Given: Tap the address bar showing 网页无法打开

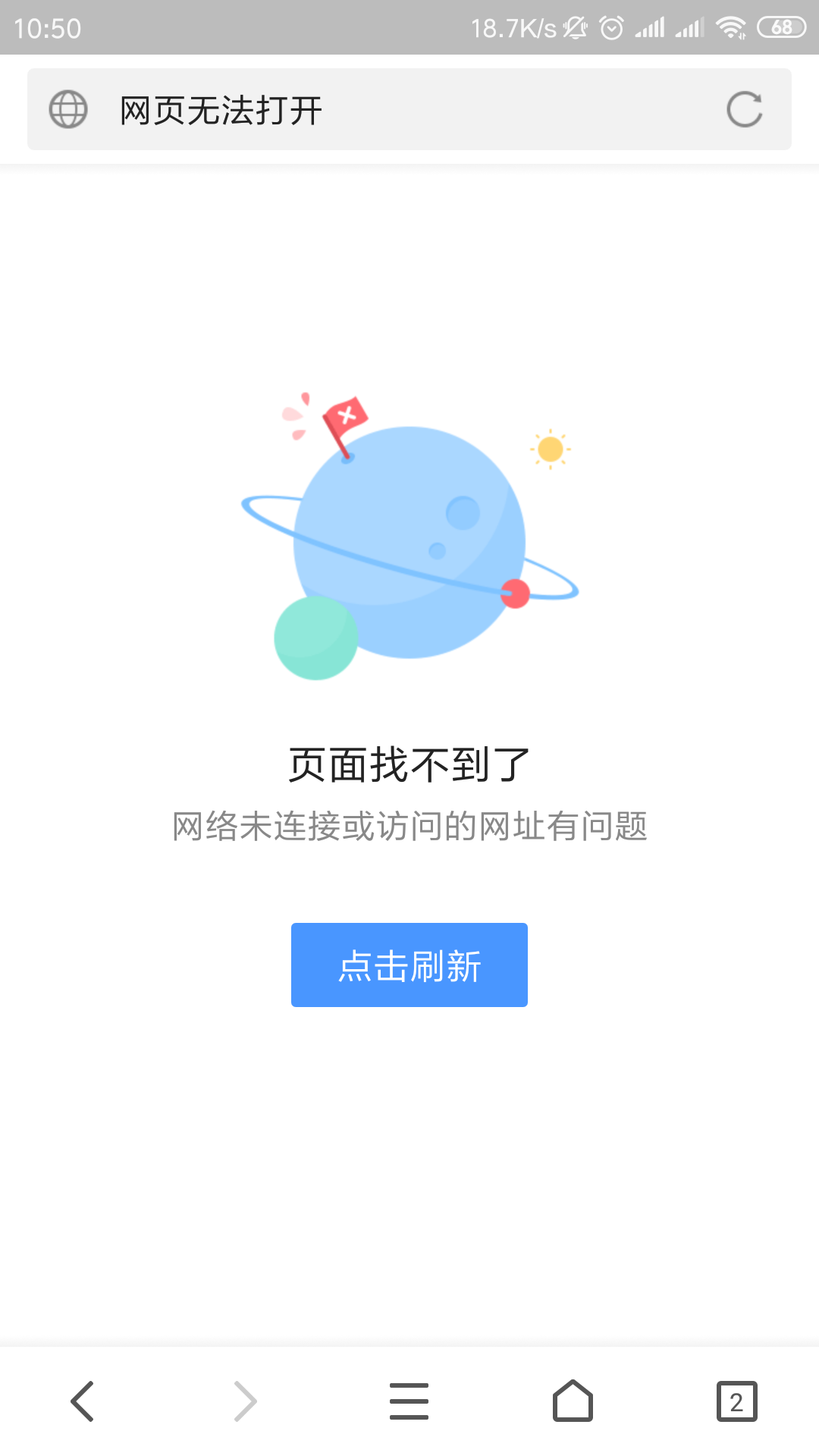Looking at the screenshot, I should [x=379, y=110].
